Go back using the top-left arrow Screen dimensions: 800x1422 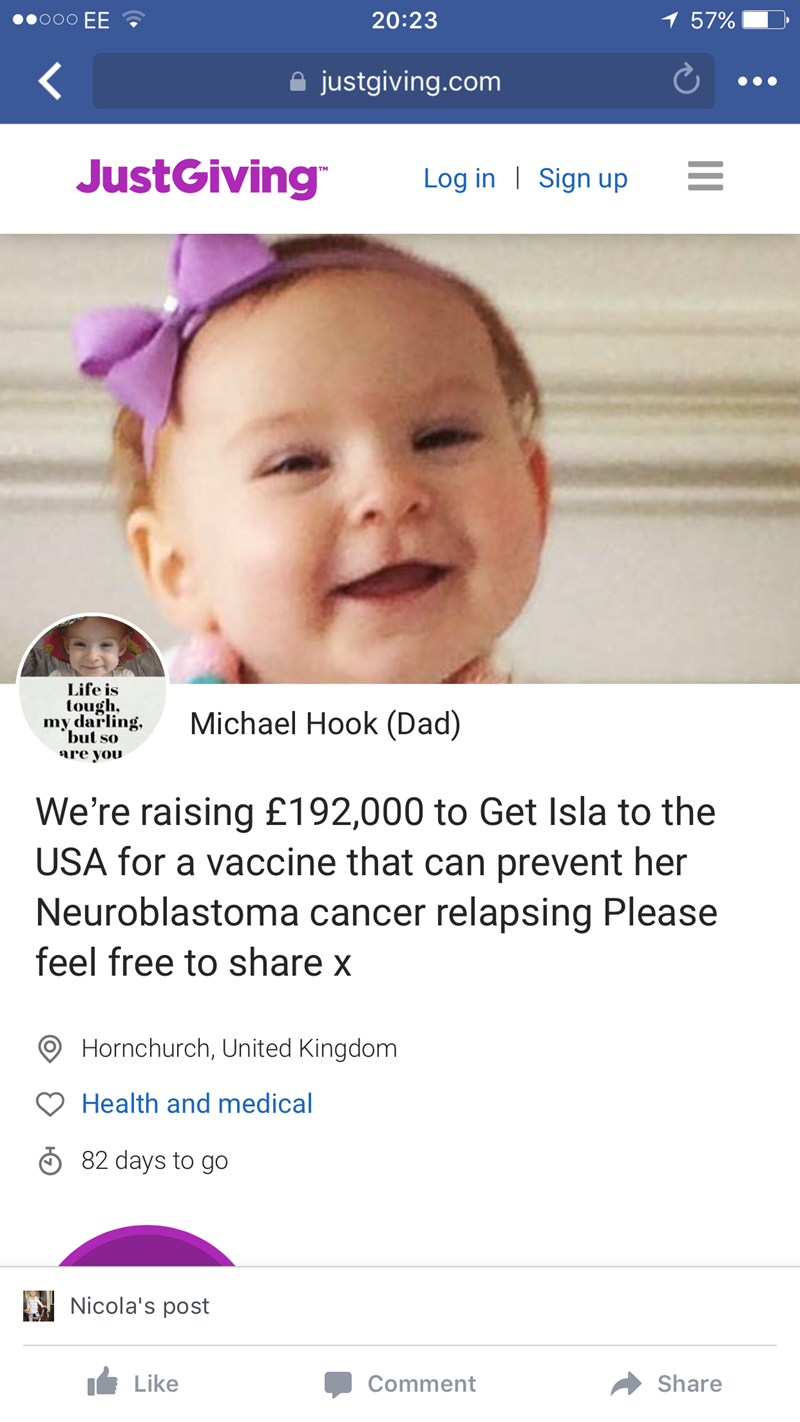[50, 82]
